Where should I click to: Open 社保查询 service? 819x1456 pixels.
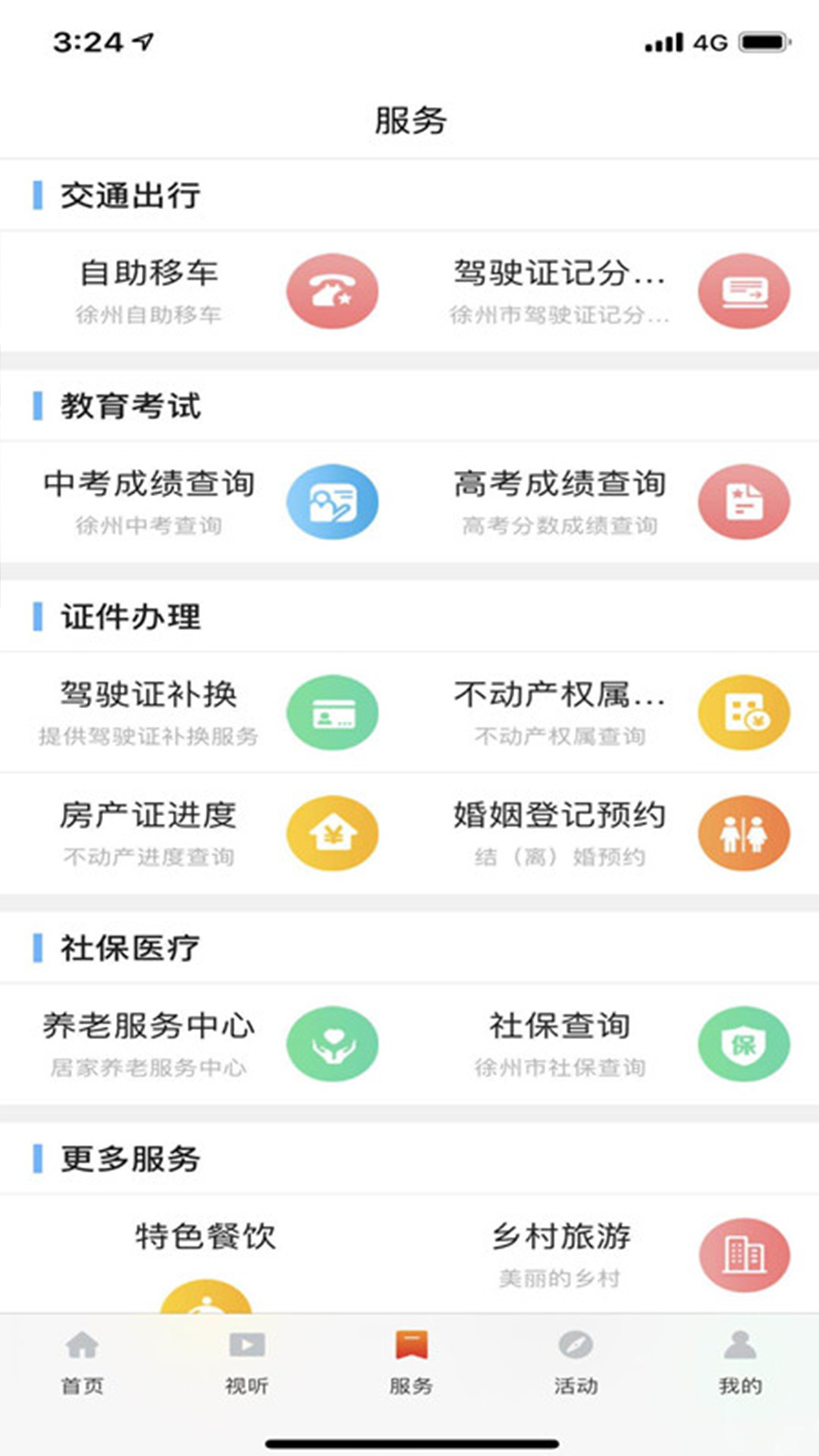614,1044
